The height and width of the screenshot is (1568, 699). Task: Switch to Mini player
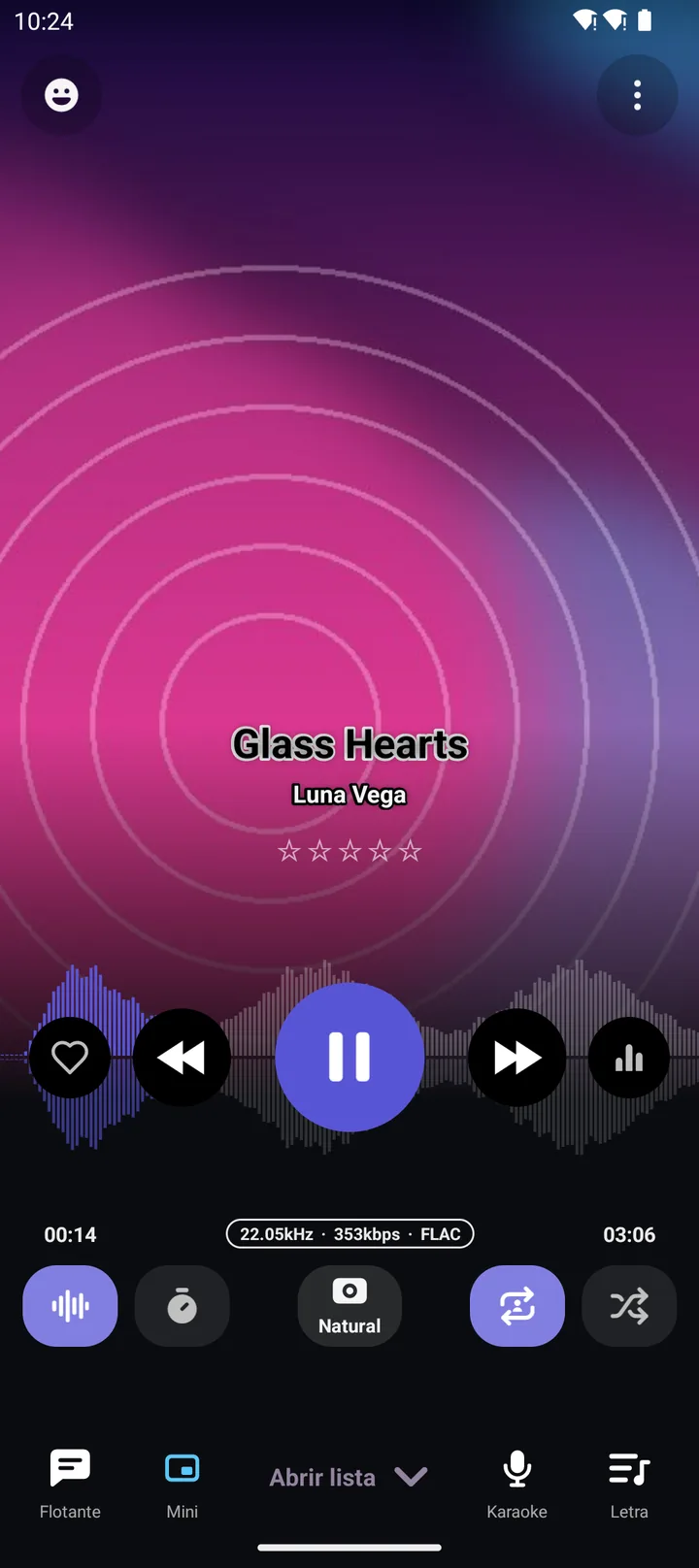(x=182, y=1485)
